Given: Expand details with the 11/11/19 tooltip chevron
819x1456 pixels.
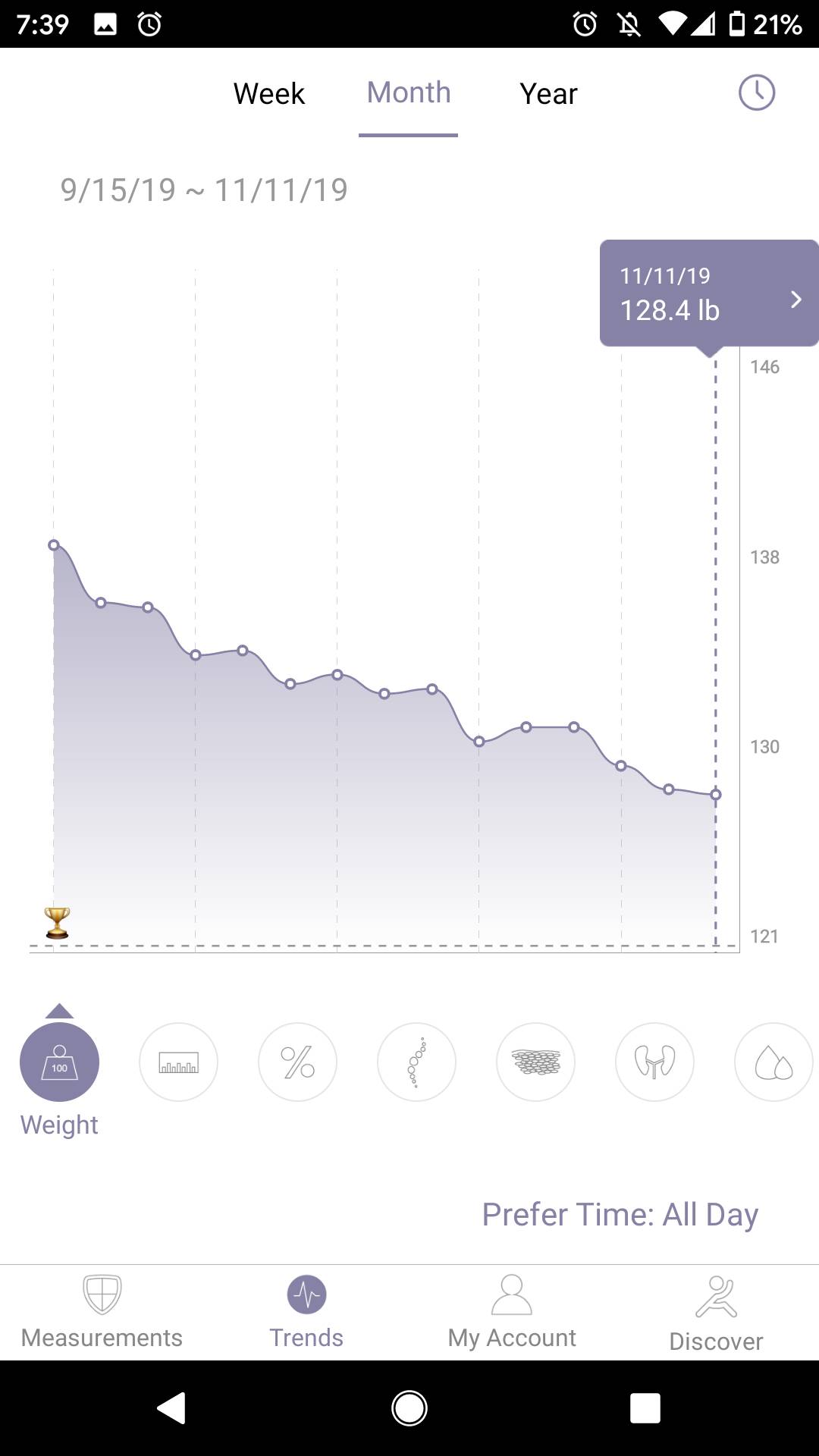Looking at the screenshot, I should pyautogui.click(x=795, y=300).
